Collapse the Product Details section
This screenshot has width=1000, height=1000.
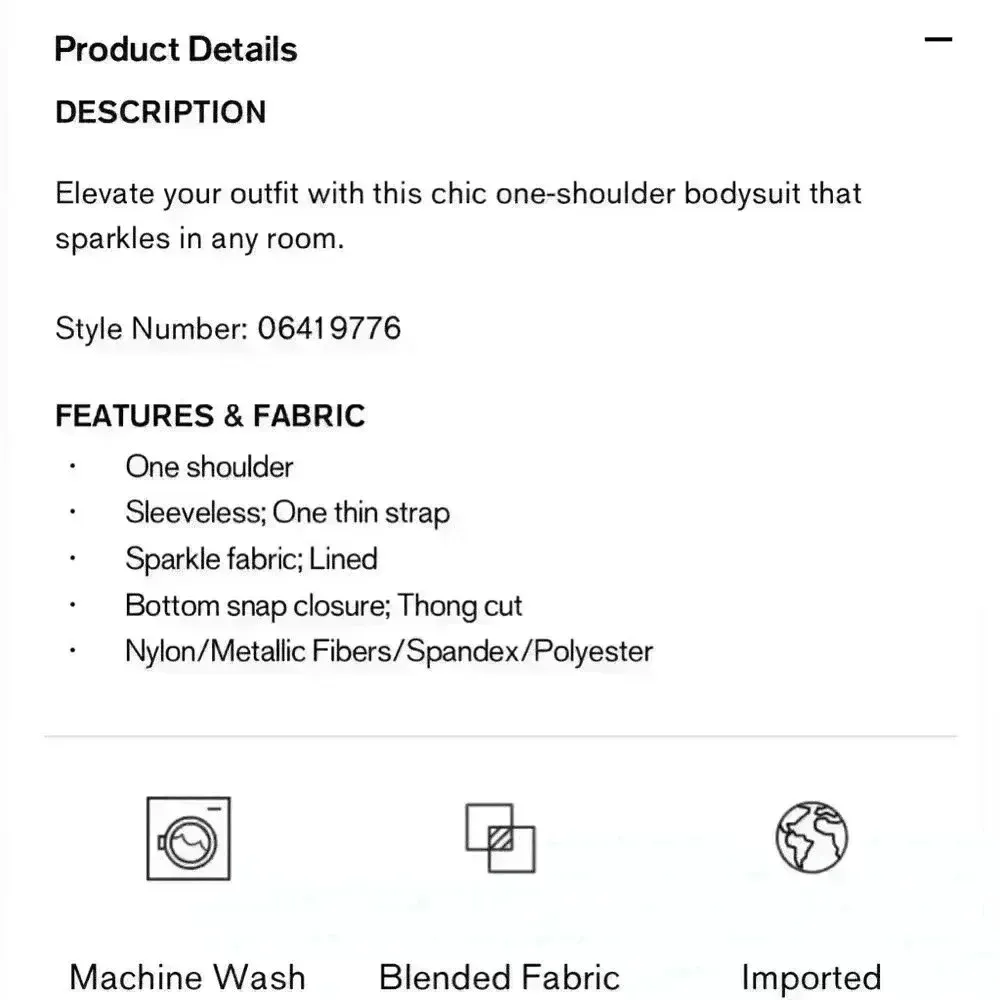click(x=938, y=41)
